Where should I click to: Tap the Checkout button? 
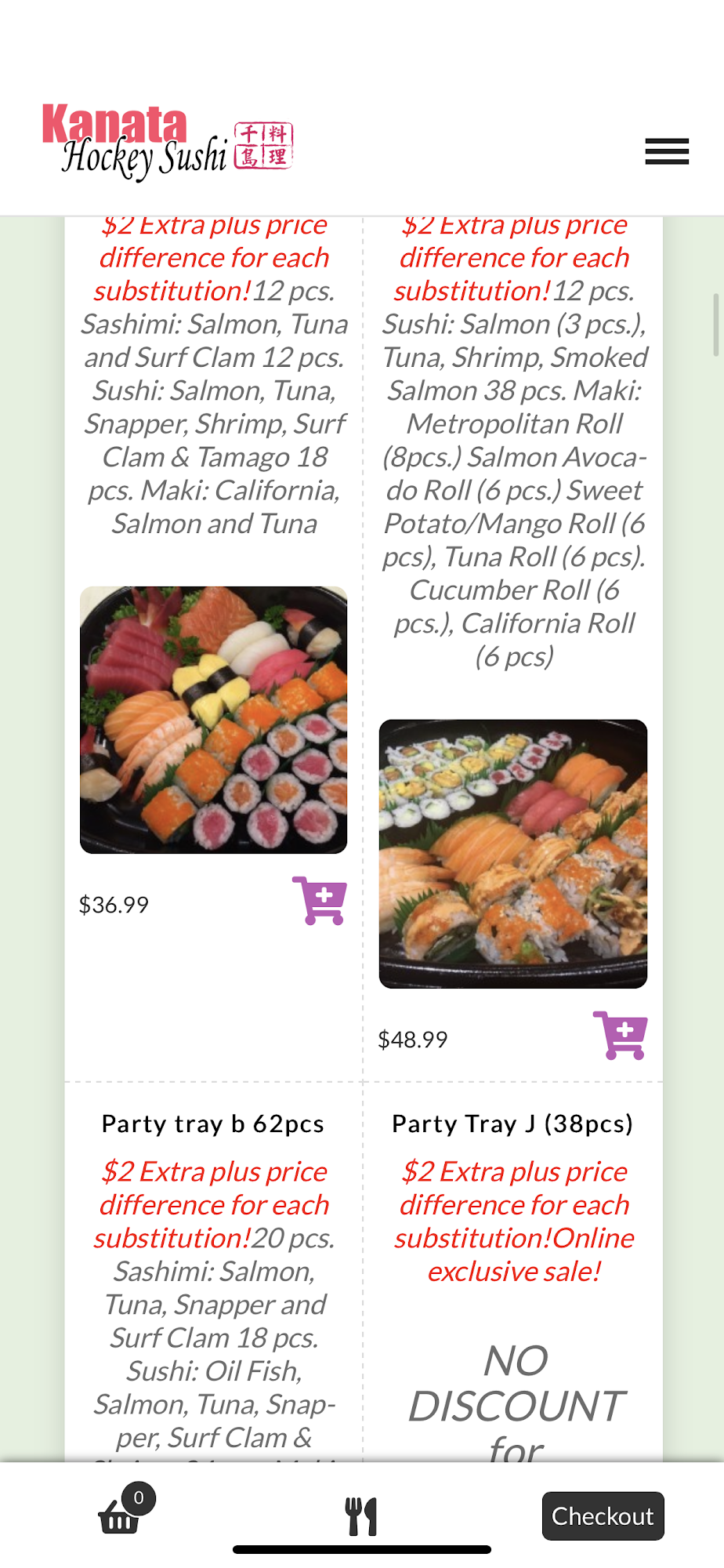(x=603, y=1515)
